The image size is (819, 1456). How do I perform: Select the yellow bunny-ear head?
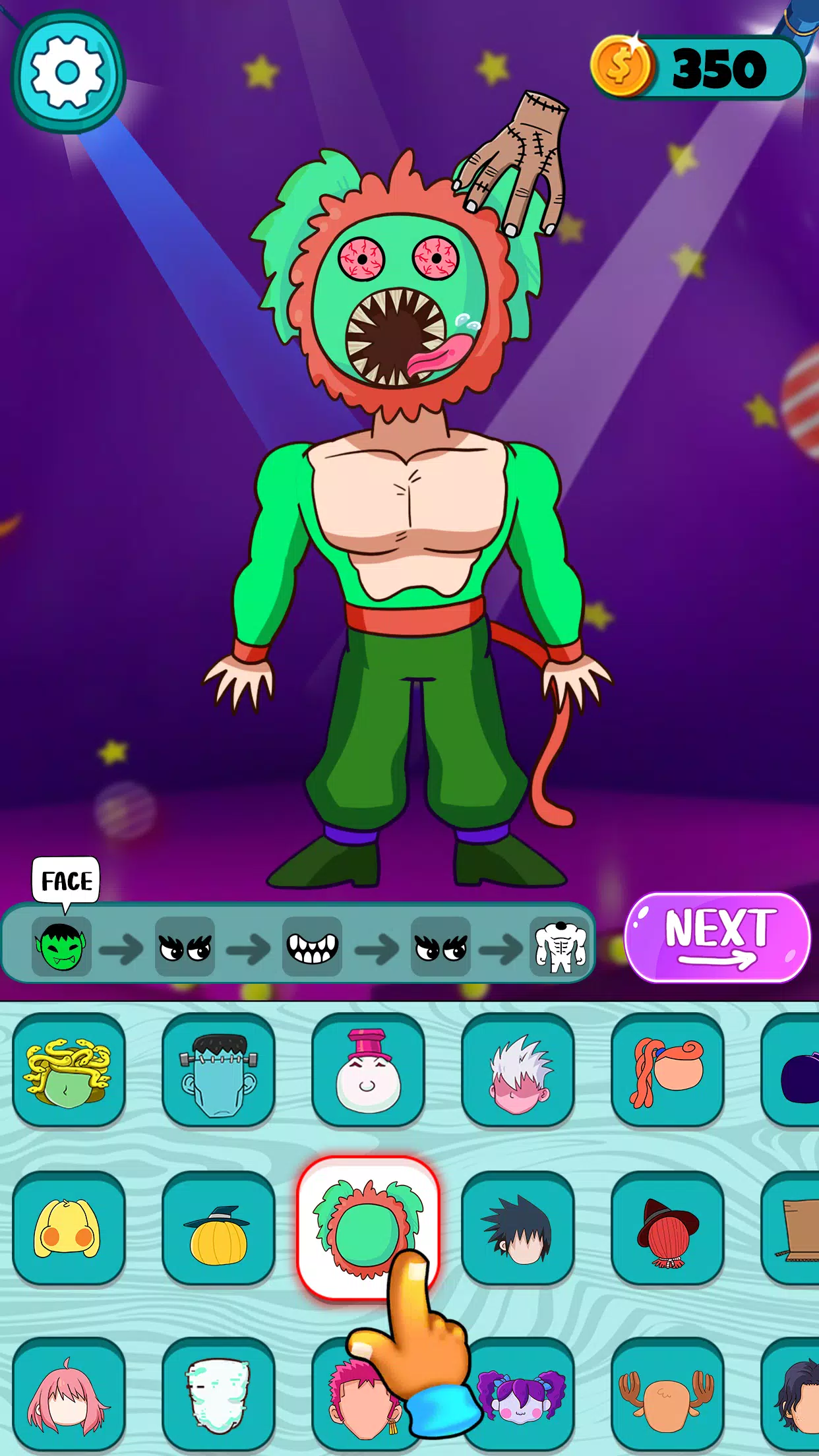click(69, 1228)
